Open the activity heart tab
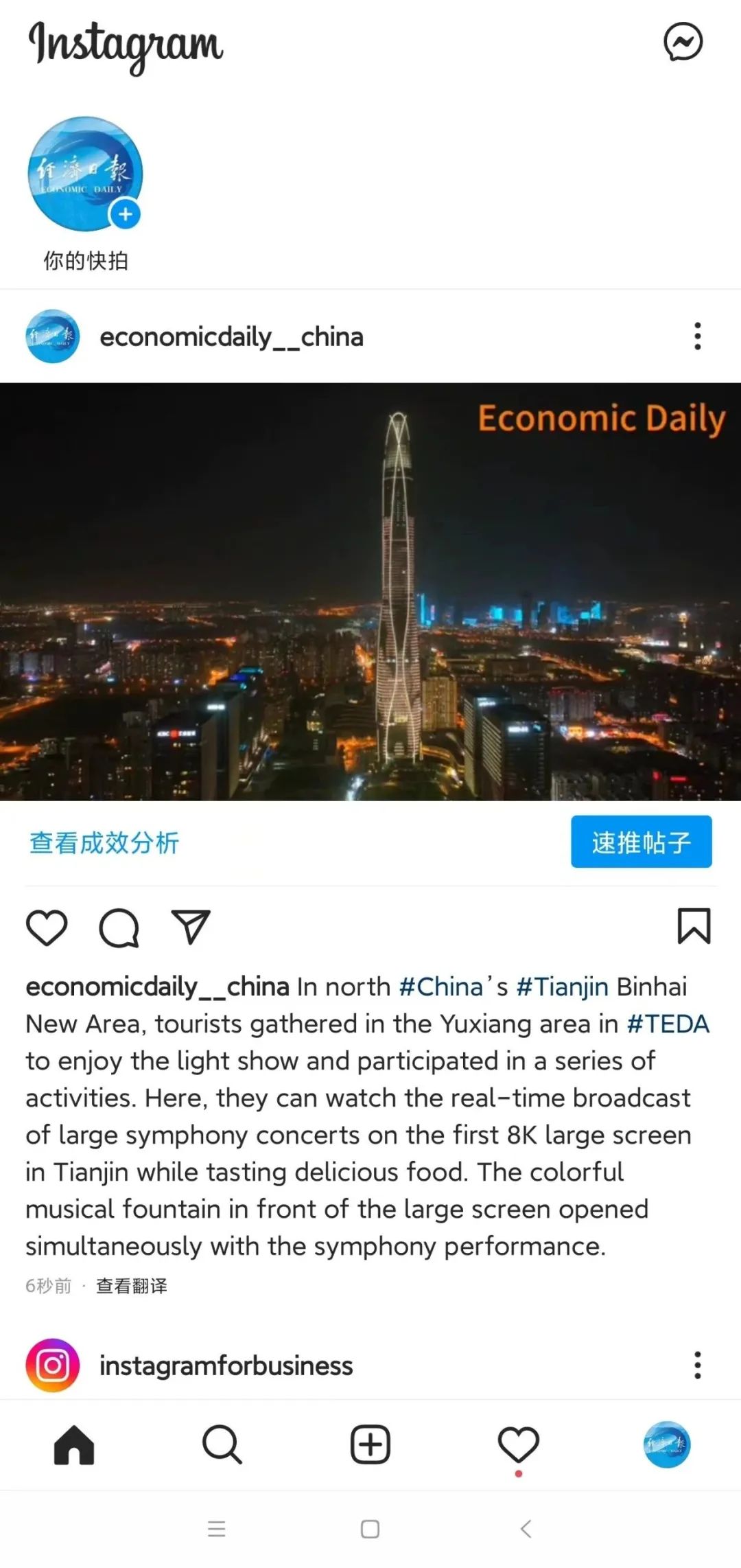 (518, 1444)
